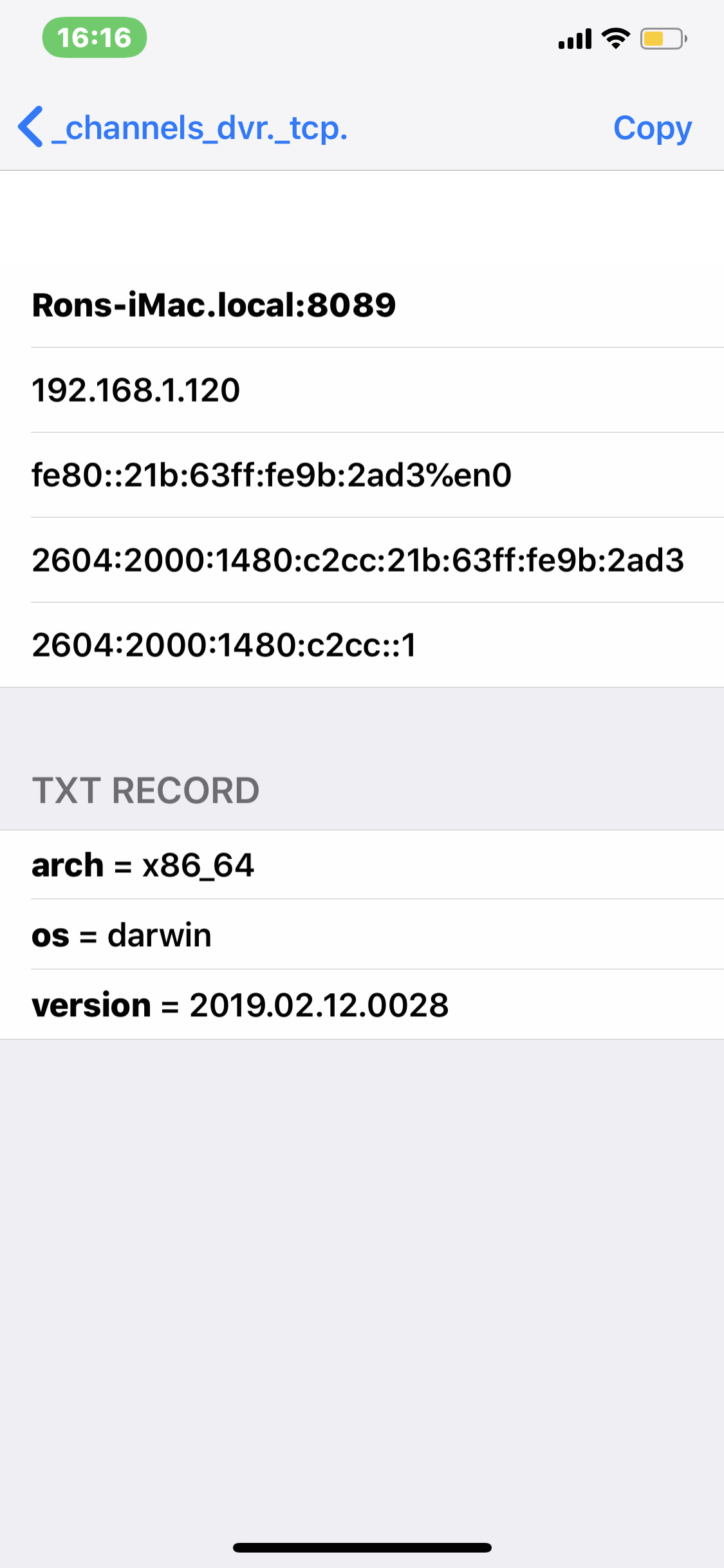The width and height of the screenshot is (724, 1568).
Task: Tap Copy in the navigation bar
Action: coord(652,127)
